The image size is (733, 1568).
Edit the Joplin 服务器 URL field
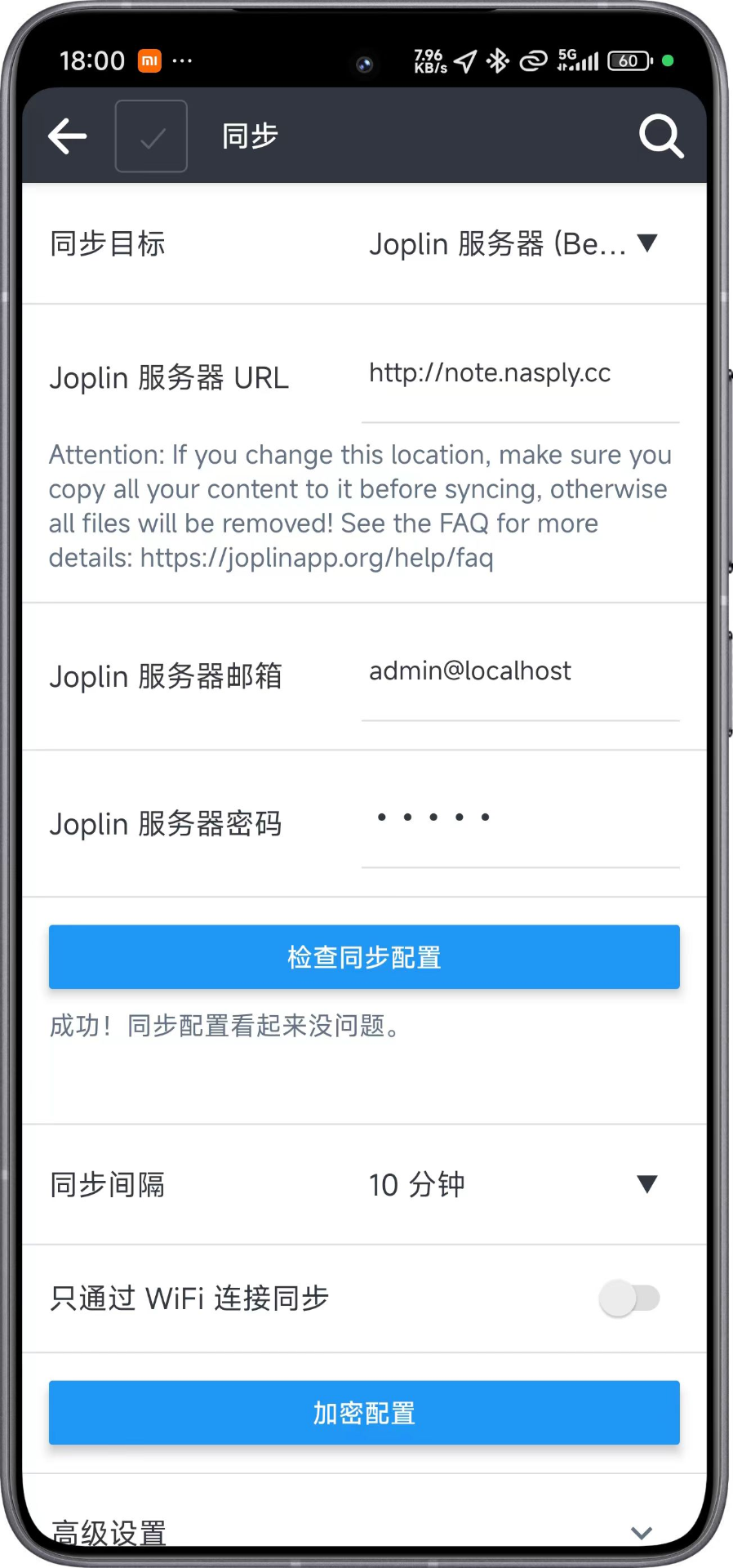pos(520,374)
